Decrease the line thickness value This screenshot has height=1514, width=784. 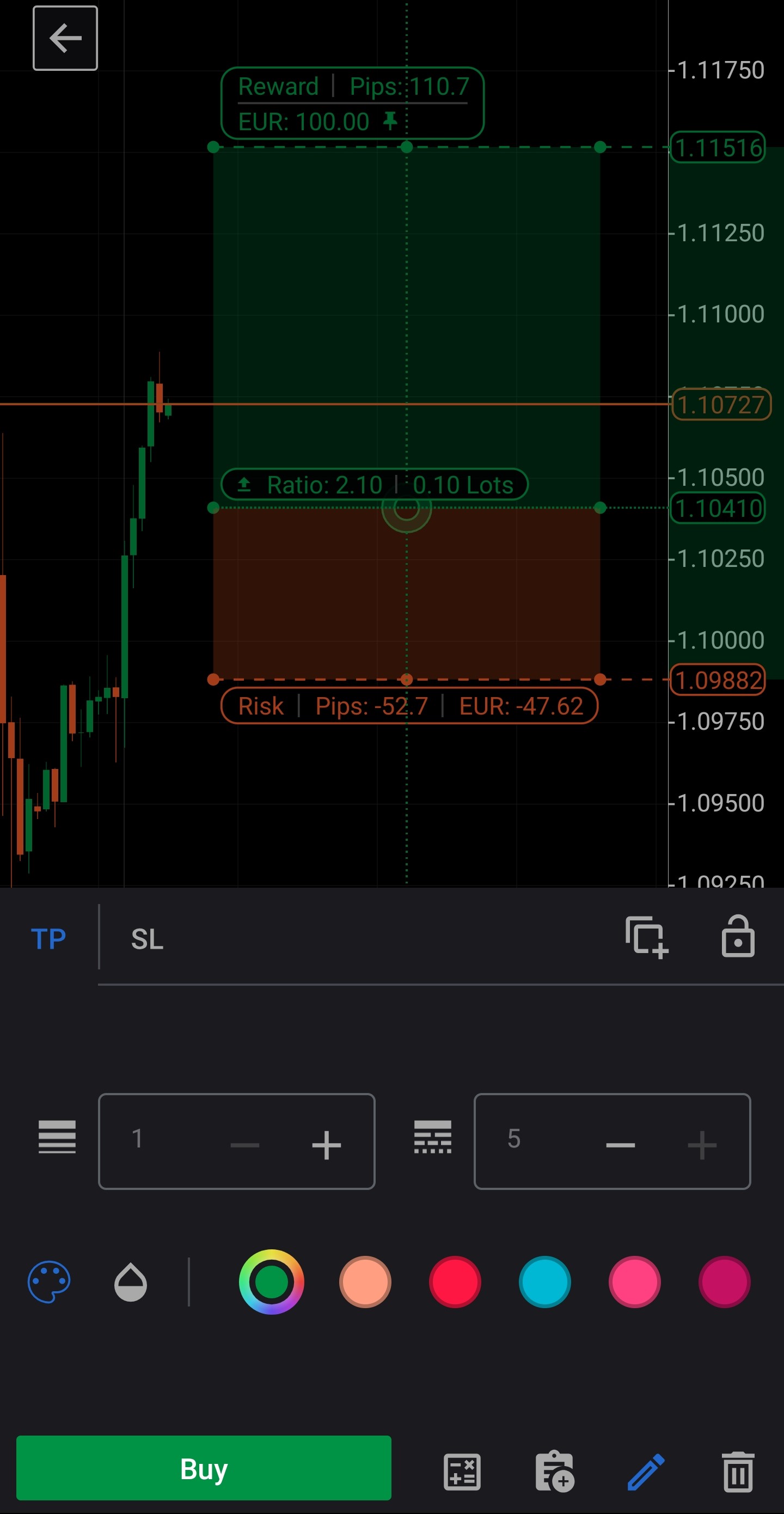[x=244, y=1145]
